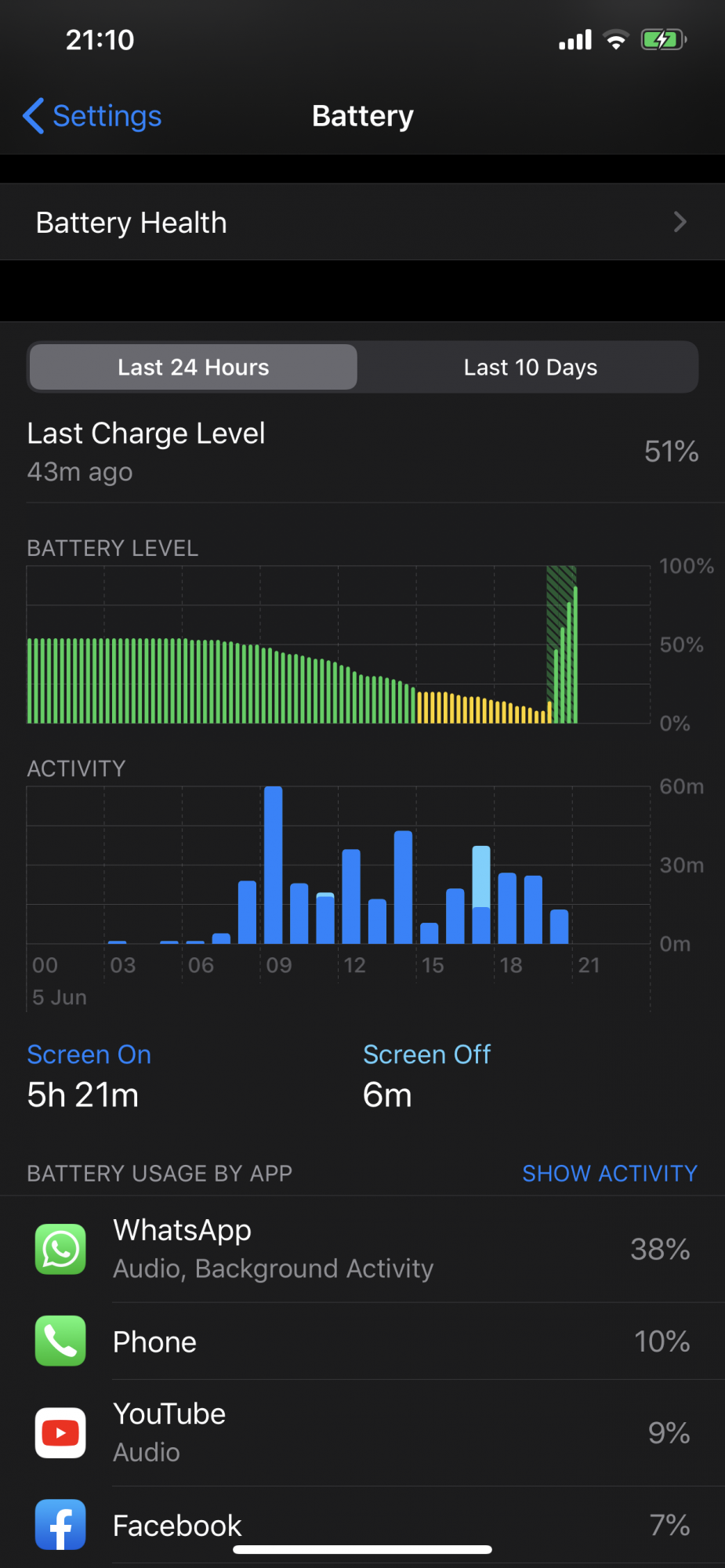Open Battery Health
This screenshot has width=725, height=1568.
coord(362,223)
